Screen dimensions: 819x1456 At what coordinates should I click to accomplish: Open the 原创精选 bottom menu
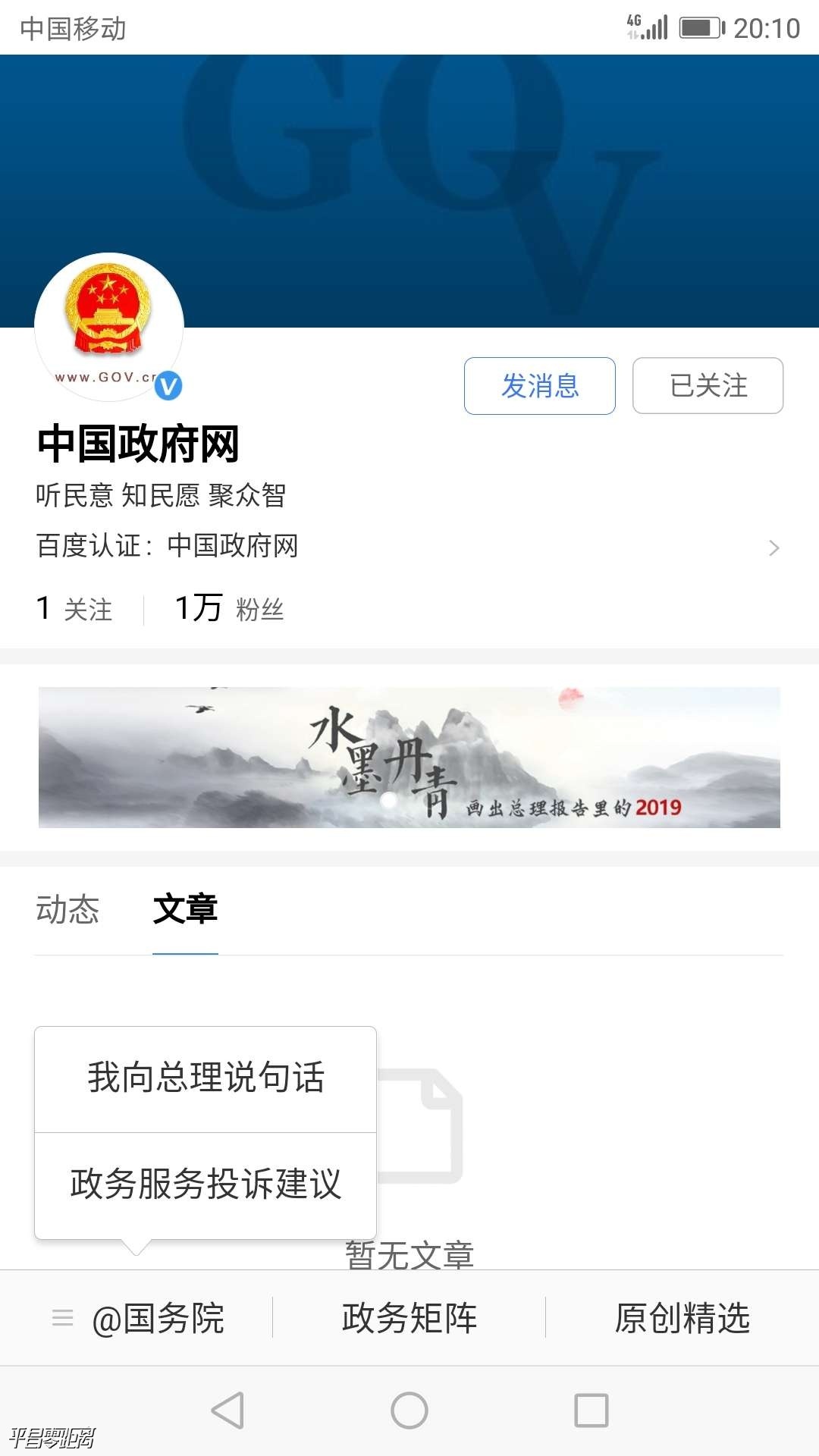click(x=682, y=1318)
